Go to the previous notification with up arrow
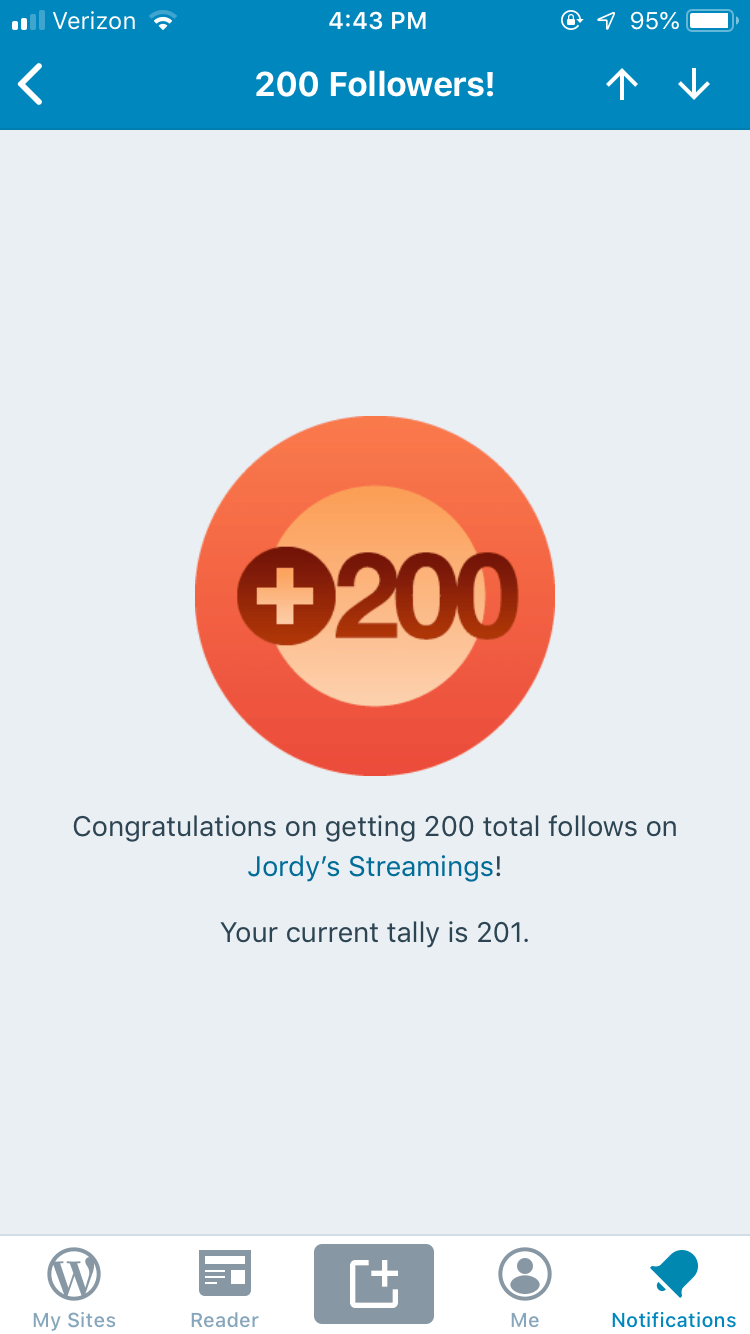 coord(621,85)
